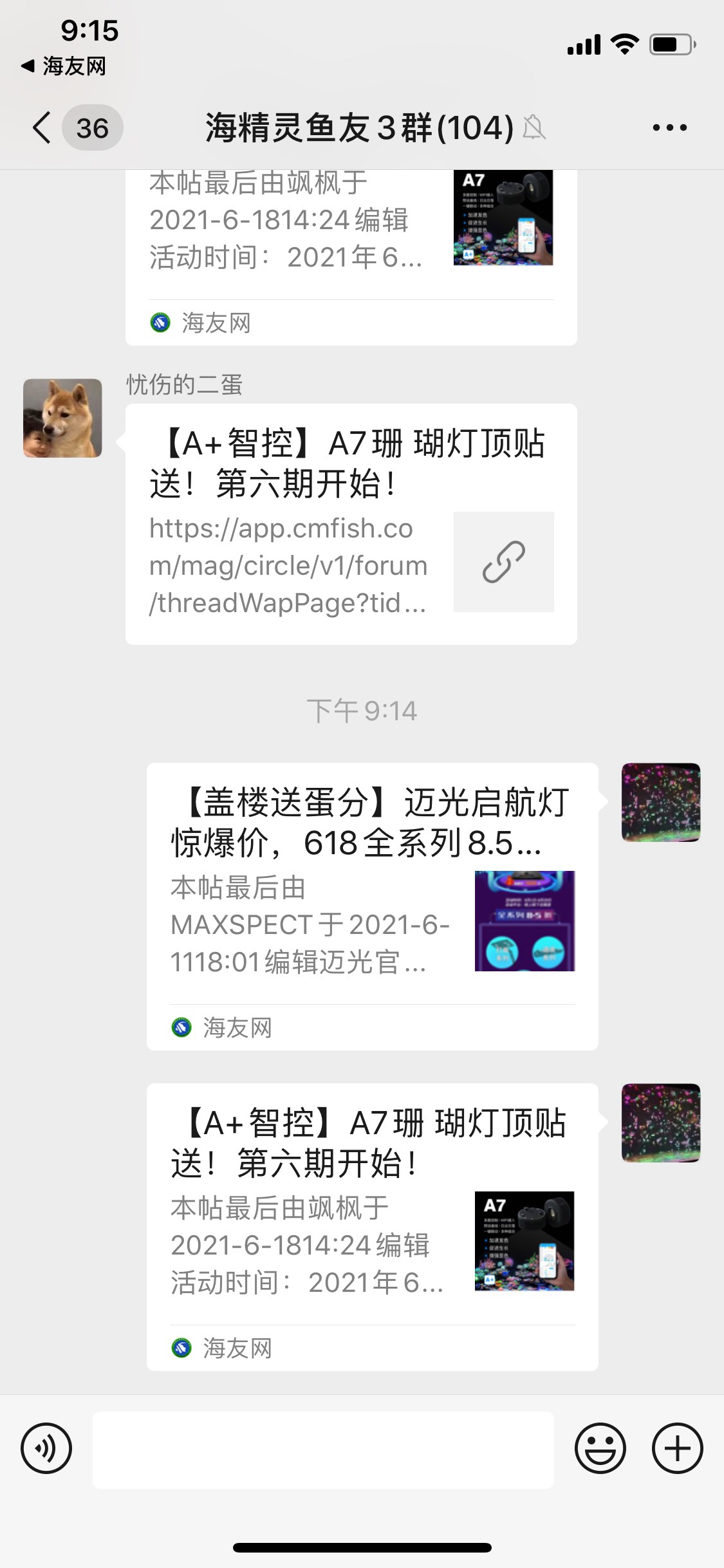Switch to voice message input

(46, 1448)
